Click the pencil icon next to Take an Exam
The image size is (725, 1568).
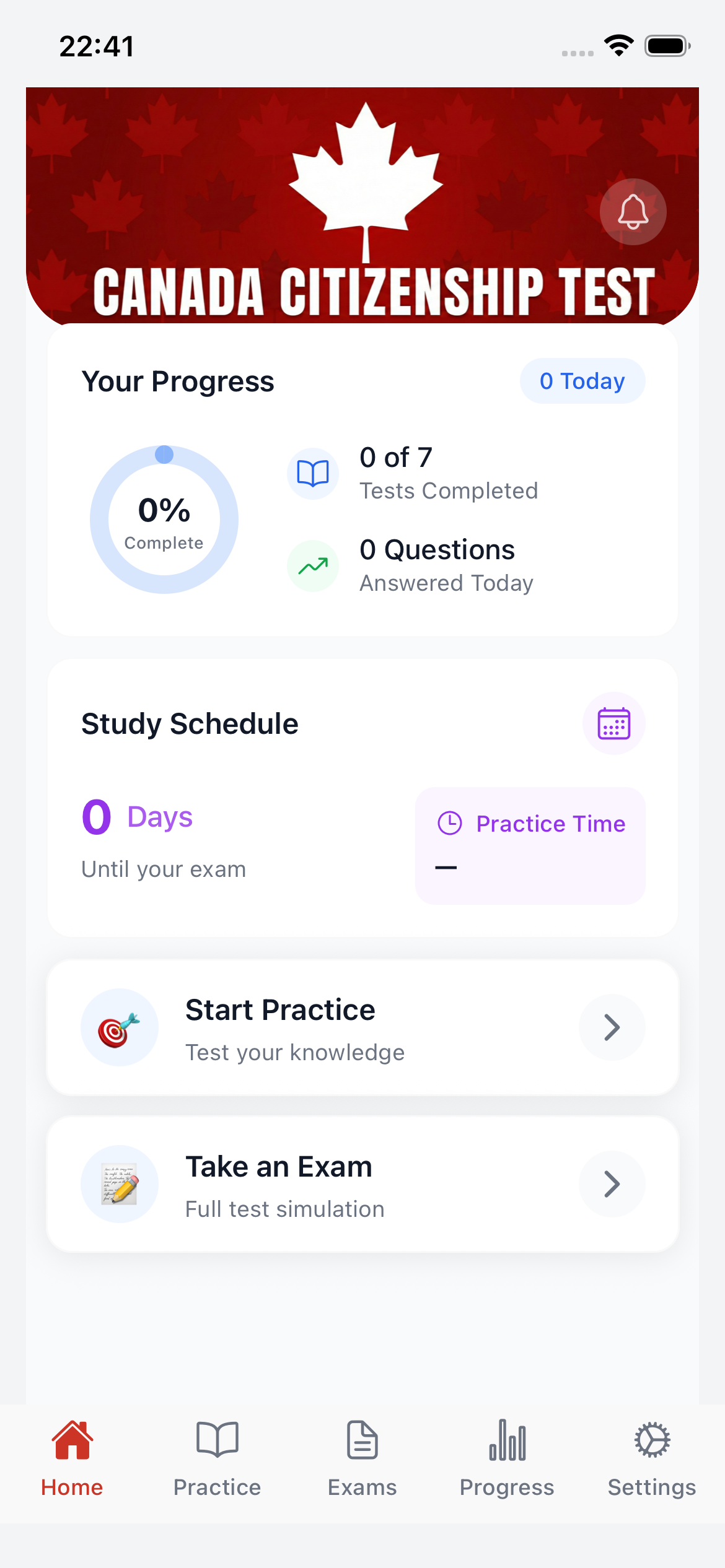pos(120,1183)
